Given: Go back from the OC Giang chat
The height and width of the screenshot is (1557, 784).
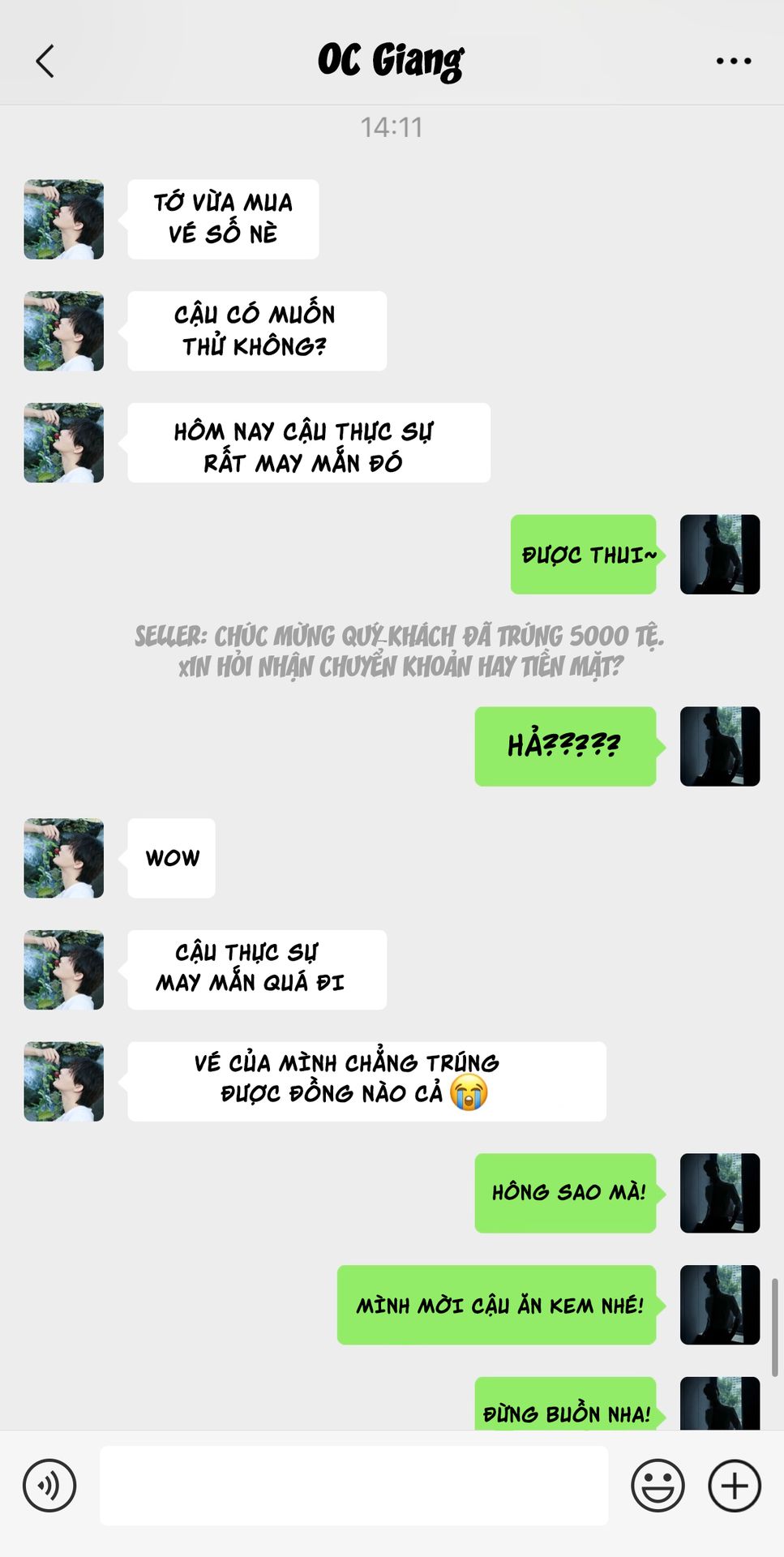Looking at the screenshot, I should coord(45,62).
